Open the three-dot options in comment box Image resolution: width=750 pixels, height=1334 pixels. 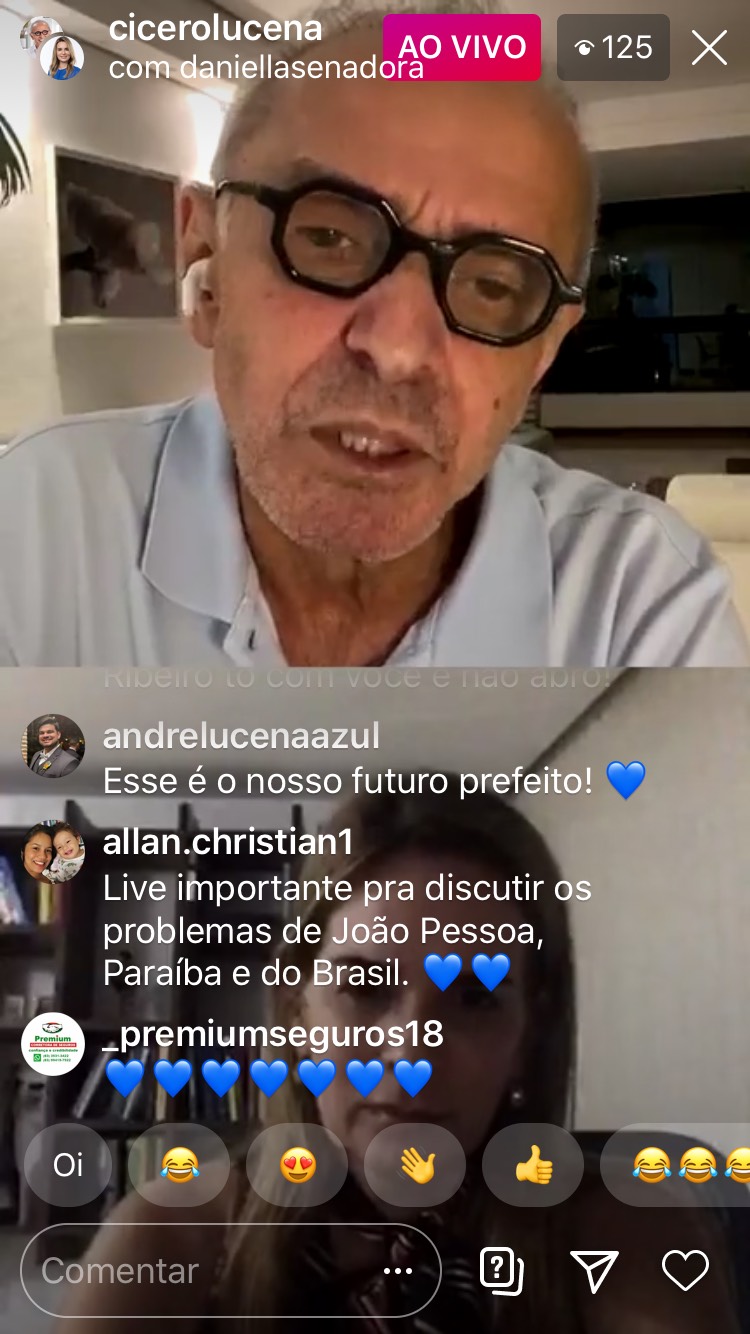point(398,1271)
